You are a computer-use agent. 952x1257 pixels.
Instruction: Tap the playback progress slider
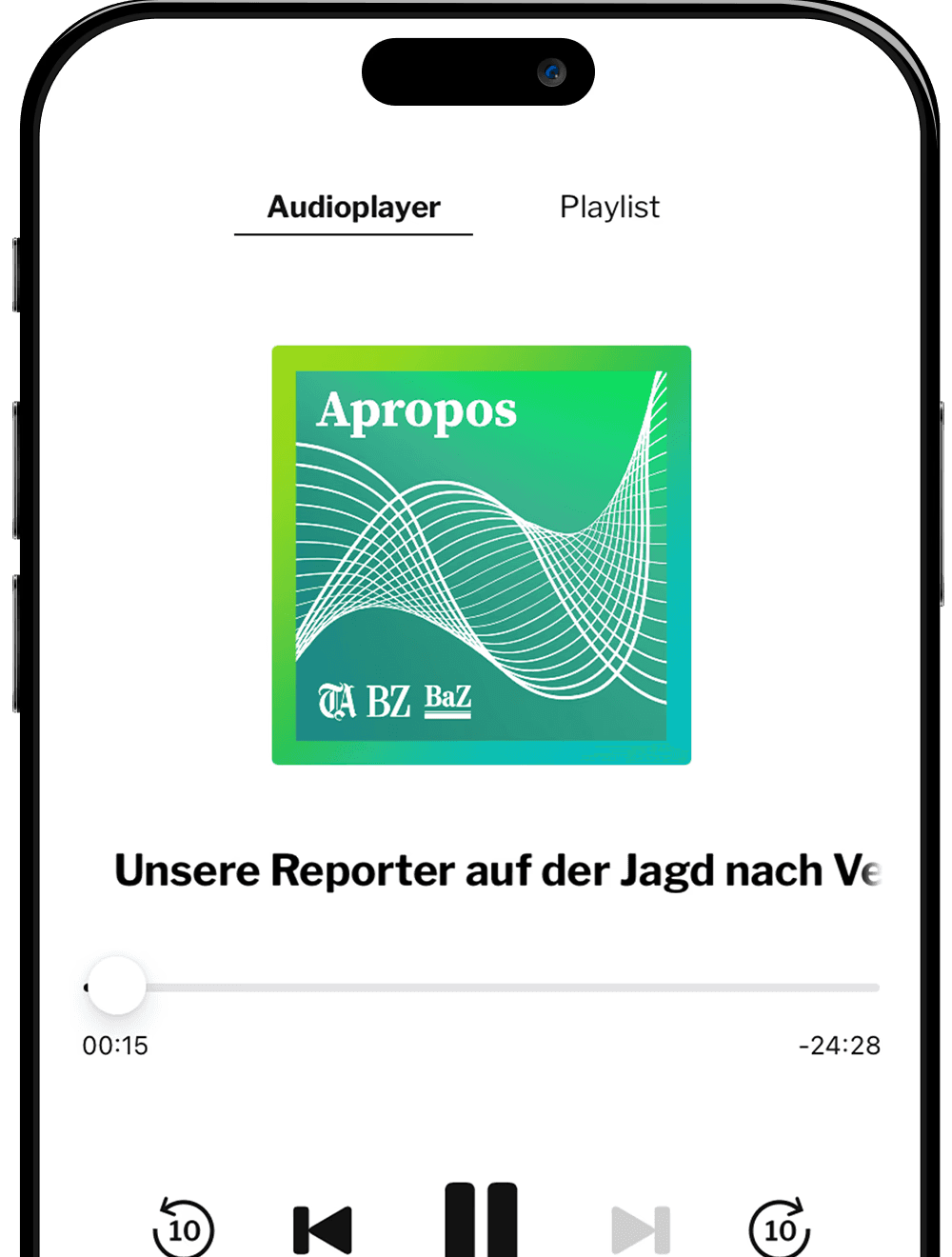[x=481, y=988]
